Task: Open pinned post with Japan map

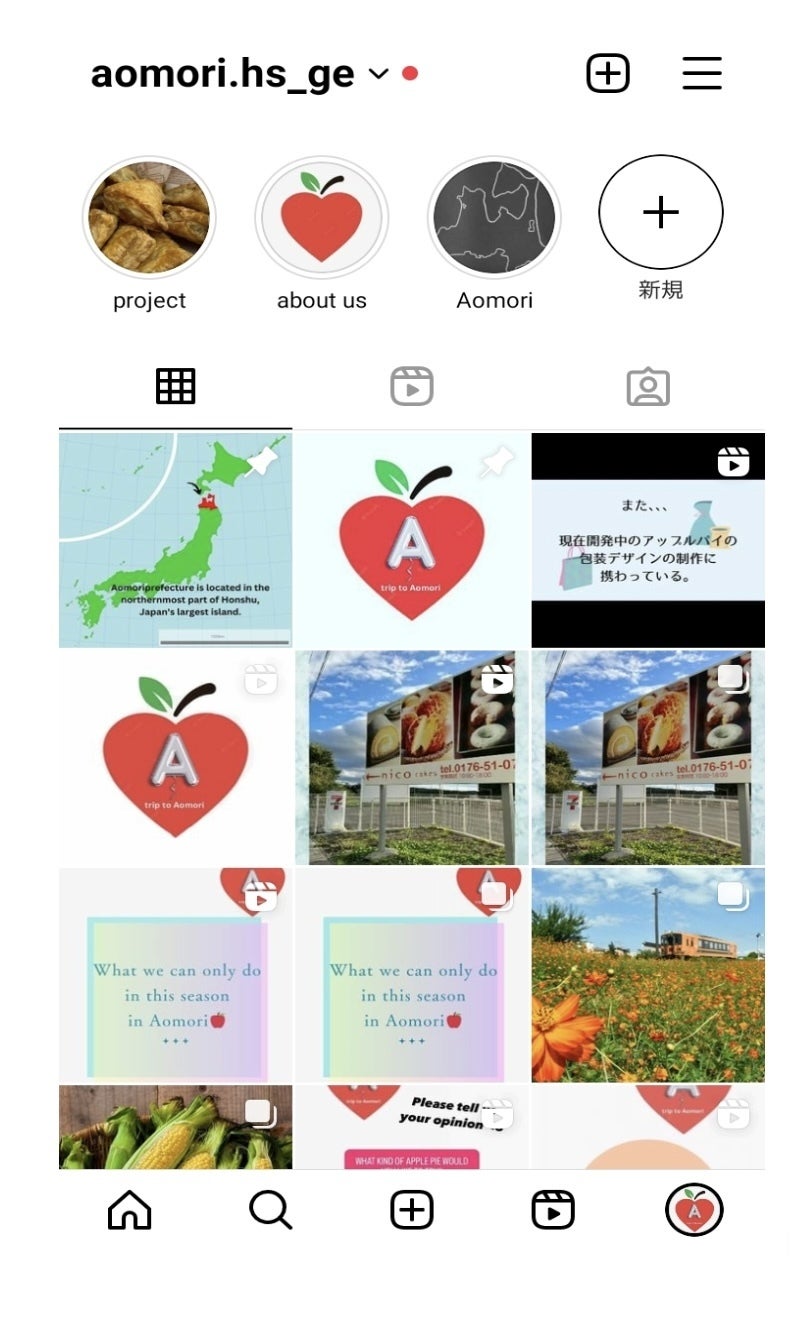Action: tap(175, 540)
